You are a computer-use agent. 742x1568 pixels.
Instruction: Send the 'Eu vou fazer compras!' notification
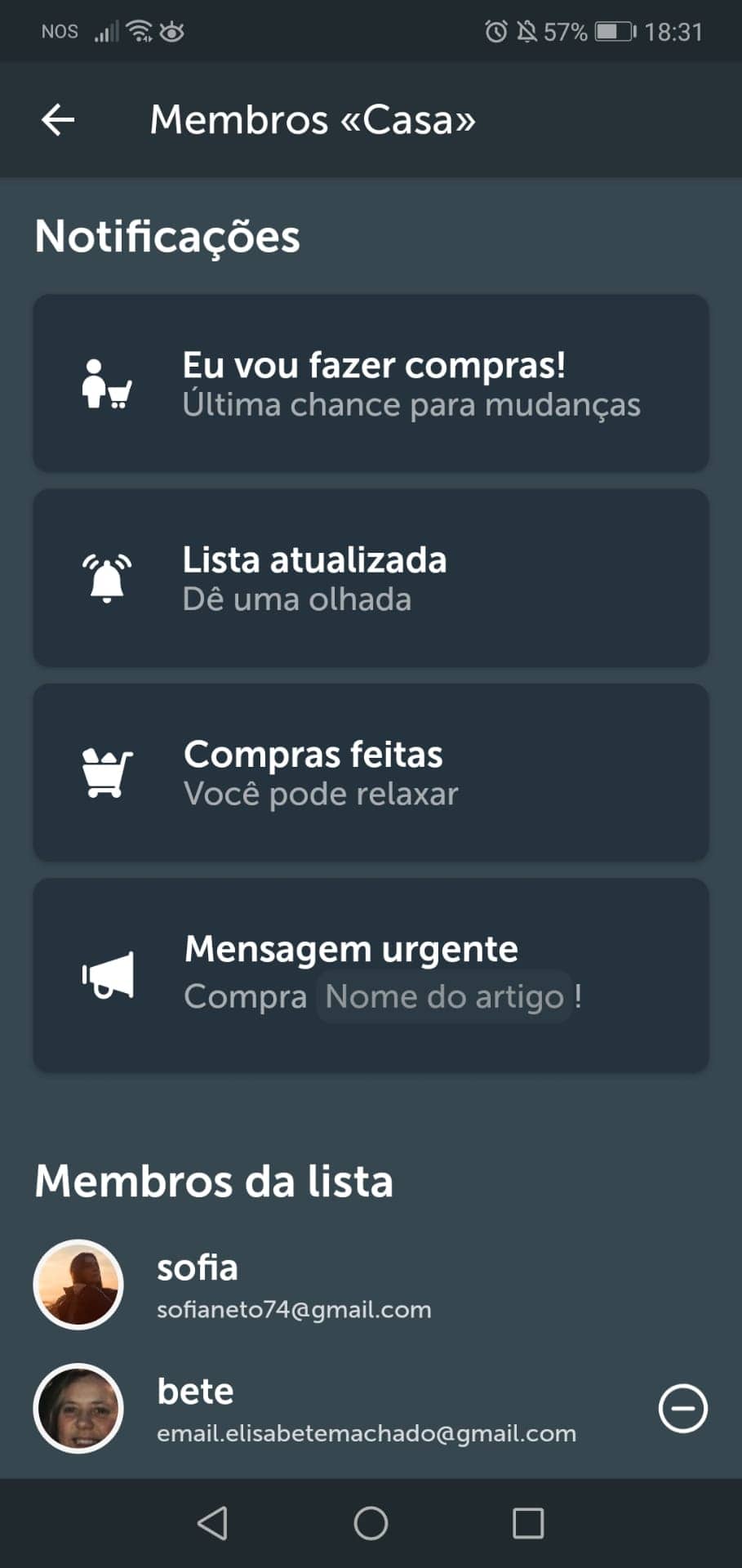click(x=371, y=383)
